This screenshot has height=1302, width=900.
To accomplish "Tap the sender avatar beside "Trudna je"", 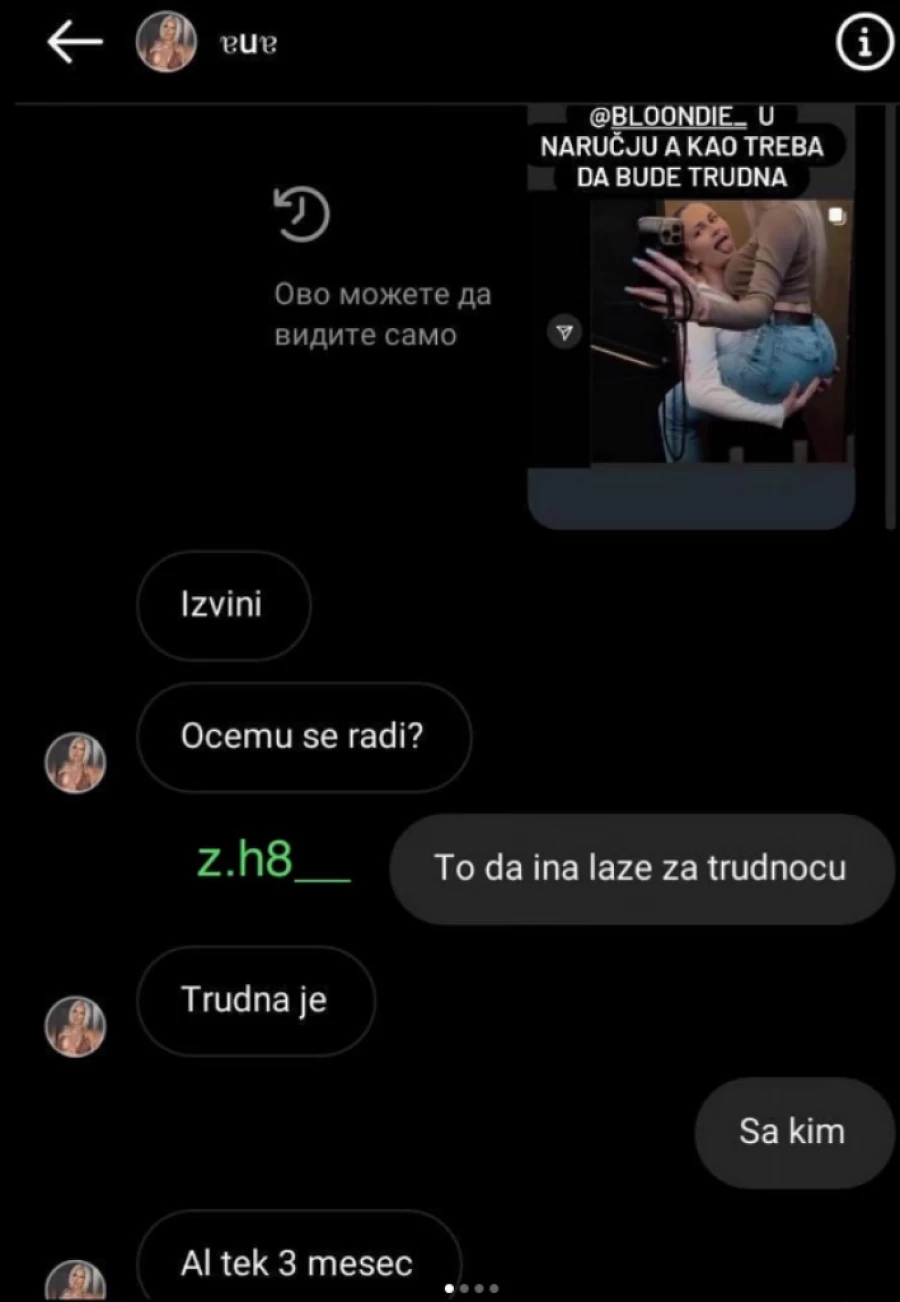I will (x=75, y=1027).
